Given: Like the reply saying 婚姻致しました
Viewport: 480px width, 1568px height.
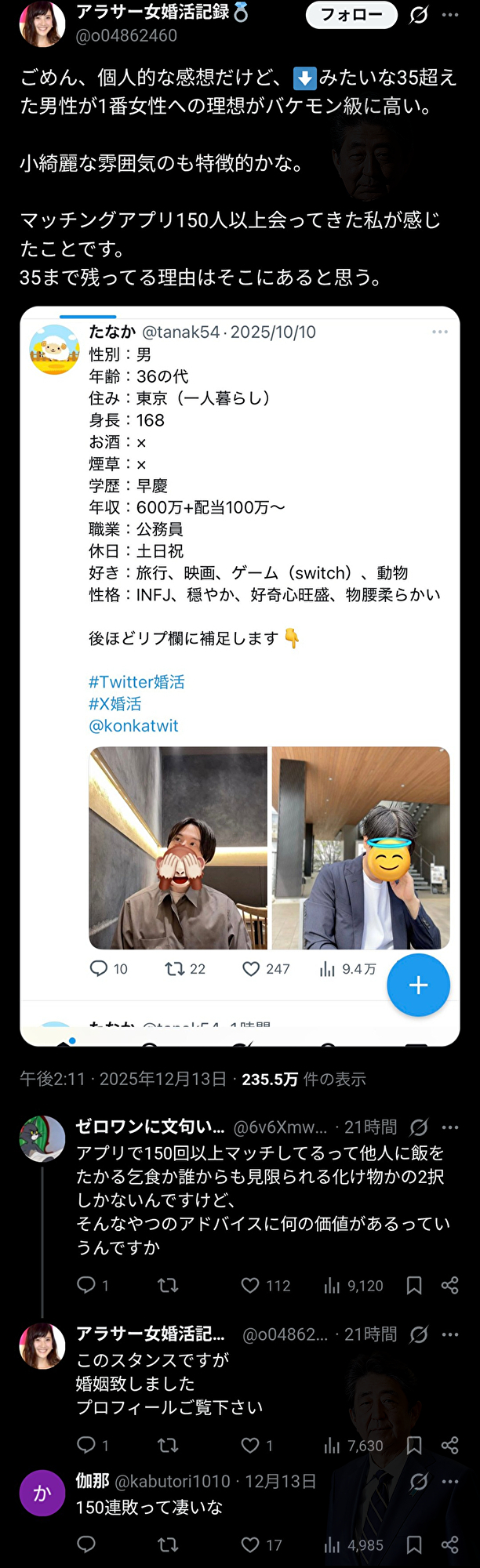Looking at the screenshot, I should [250, 1445].
